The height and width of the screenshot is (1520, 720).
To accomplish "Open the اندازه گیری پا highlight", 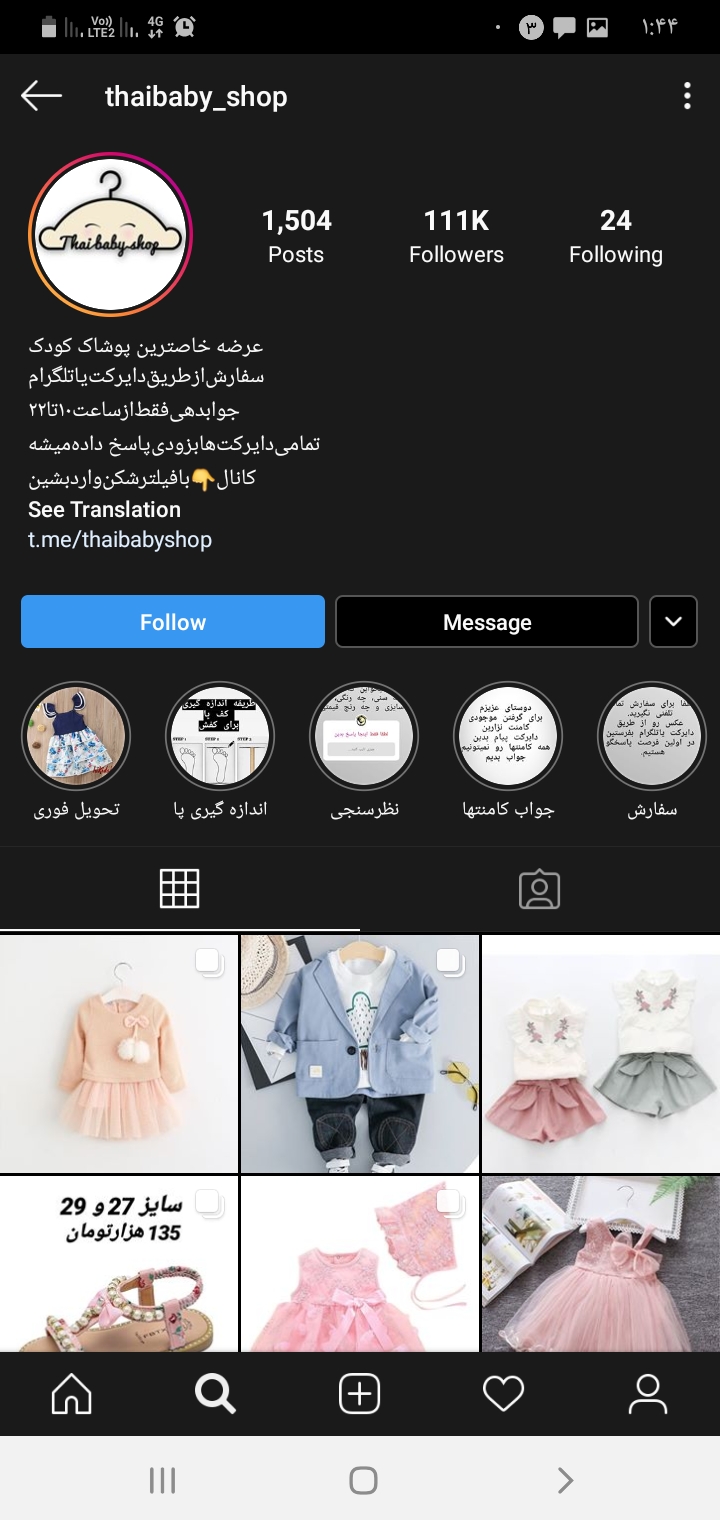I will pos(220,737).
